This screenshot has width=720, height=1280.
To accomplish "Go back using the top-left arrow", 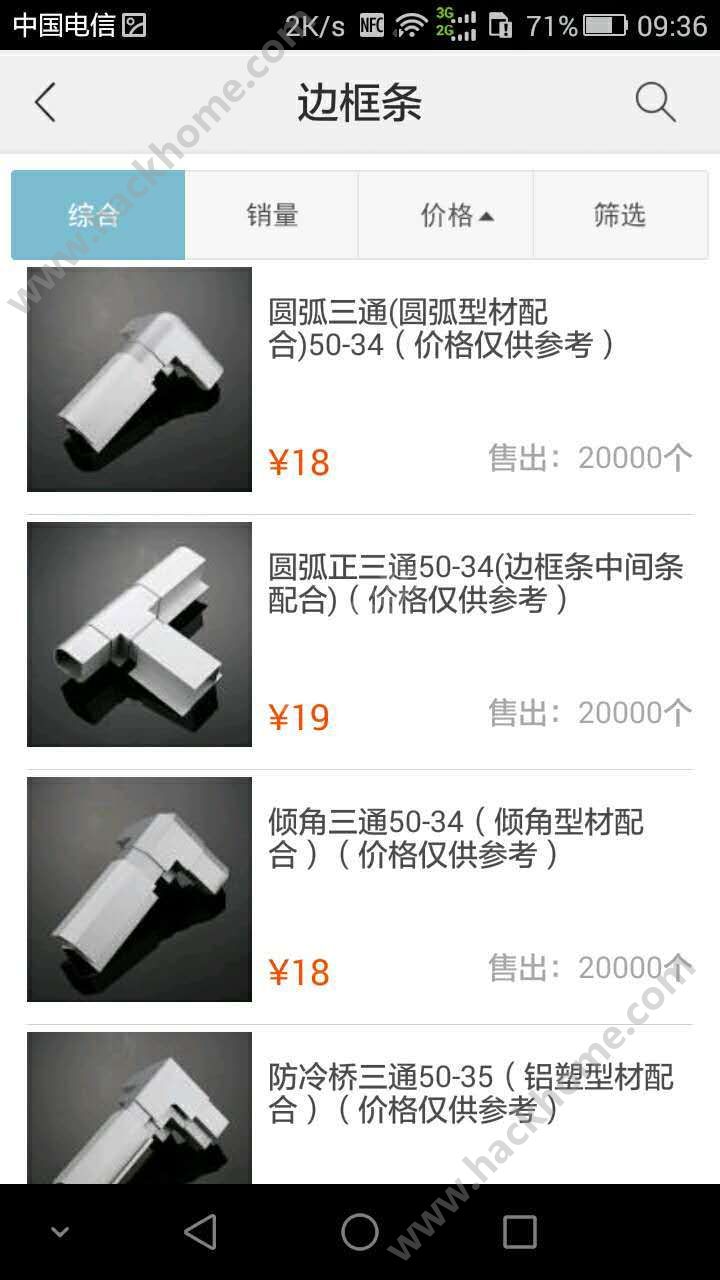I will pyautogui.click(x=45, y=102).
